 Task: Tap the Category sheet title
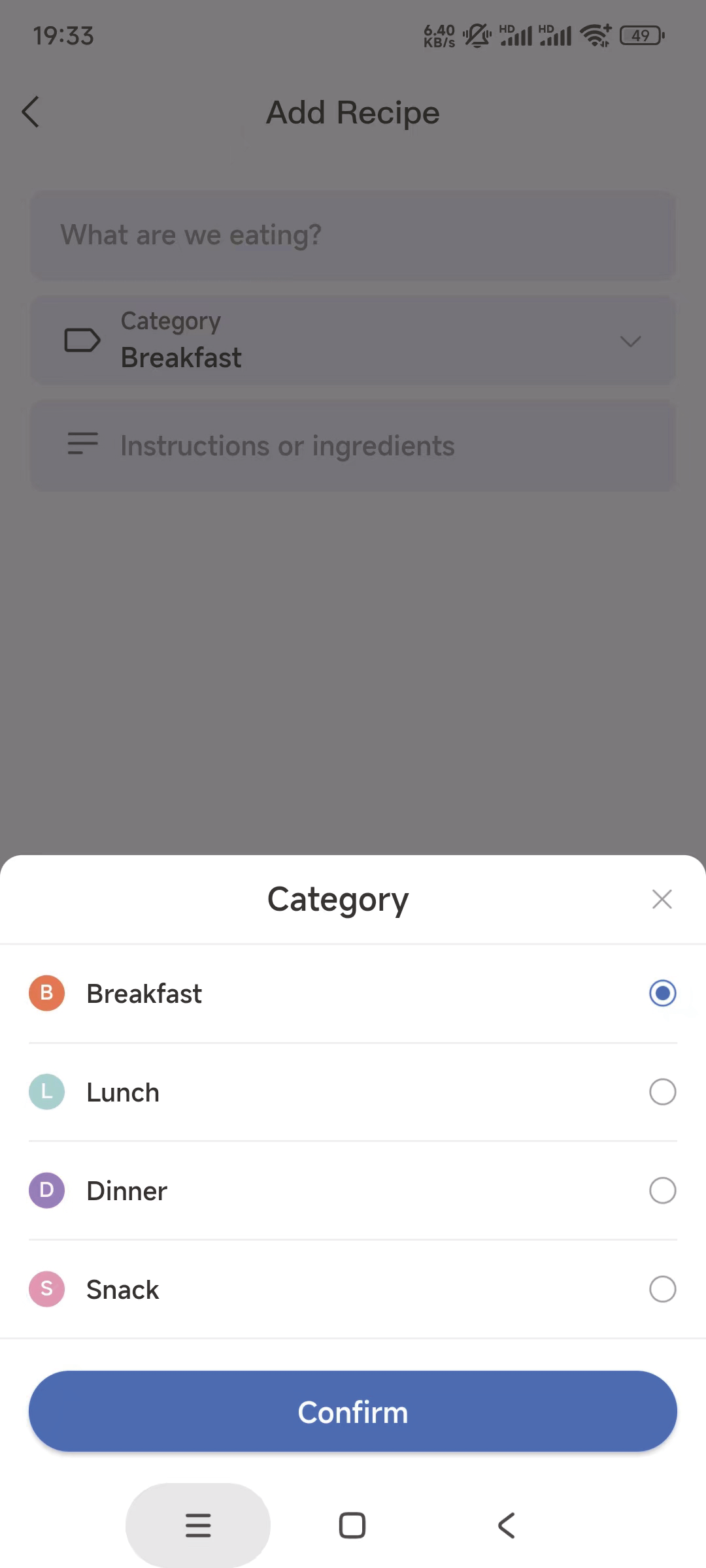pyautogui.click(x=337, y=898)
